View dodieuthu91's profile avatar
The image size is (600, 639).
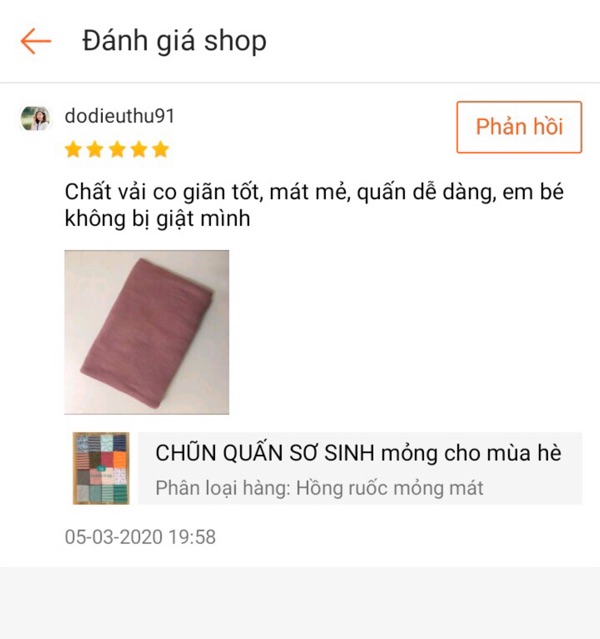coord(36,118)
